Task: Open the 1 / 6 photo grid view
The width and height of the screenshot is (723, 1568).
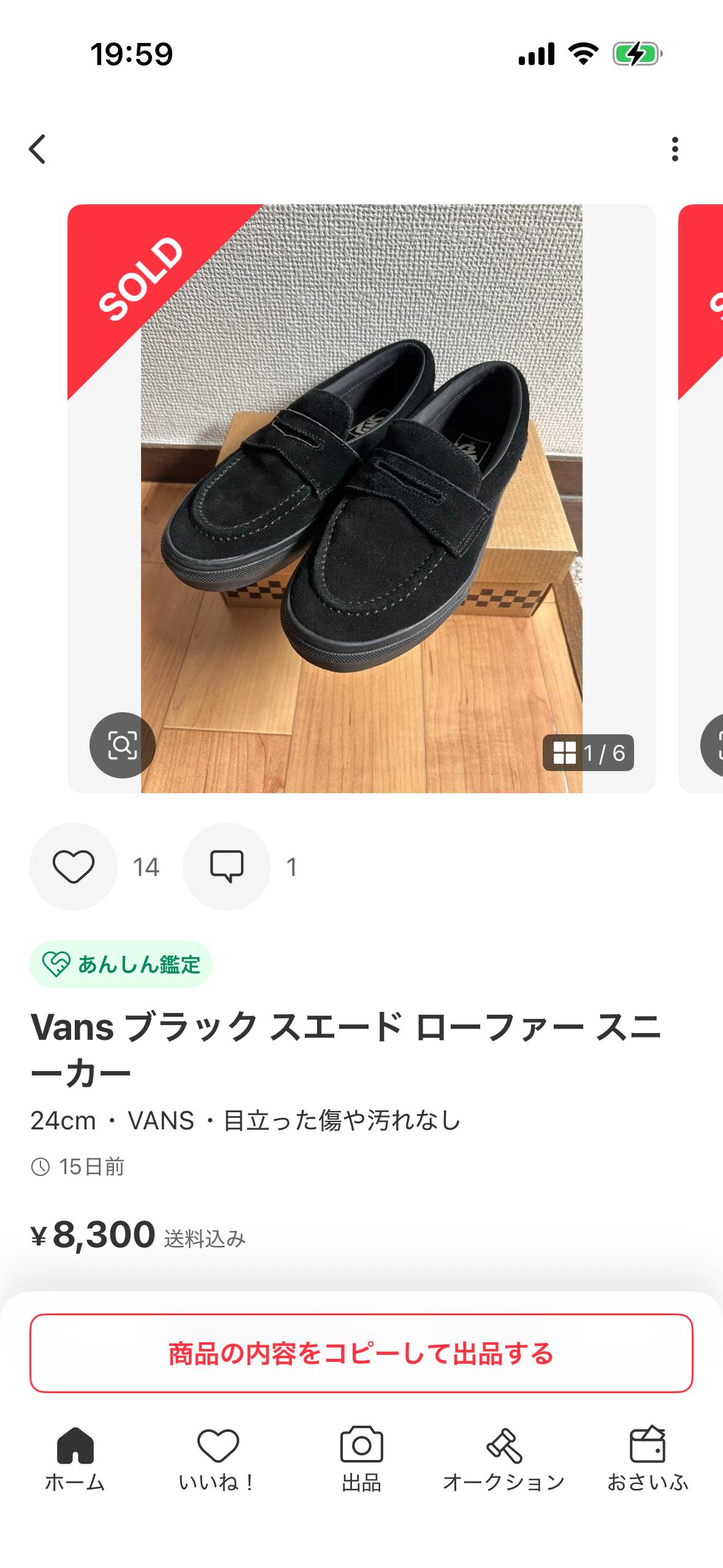Action: [x=588, y=753]
